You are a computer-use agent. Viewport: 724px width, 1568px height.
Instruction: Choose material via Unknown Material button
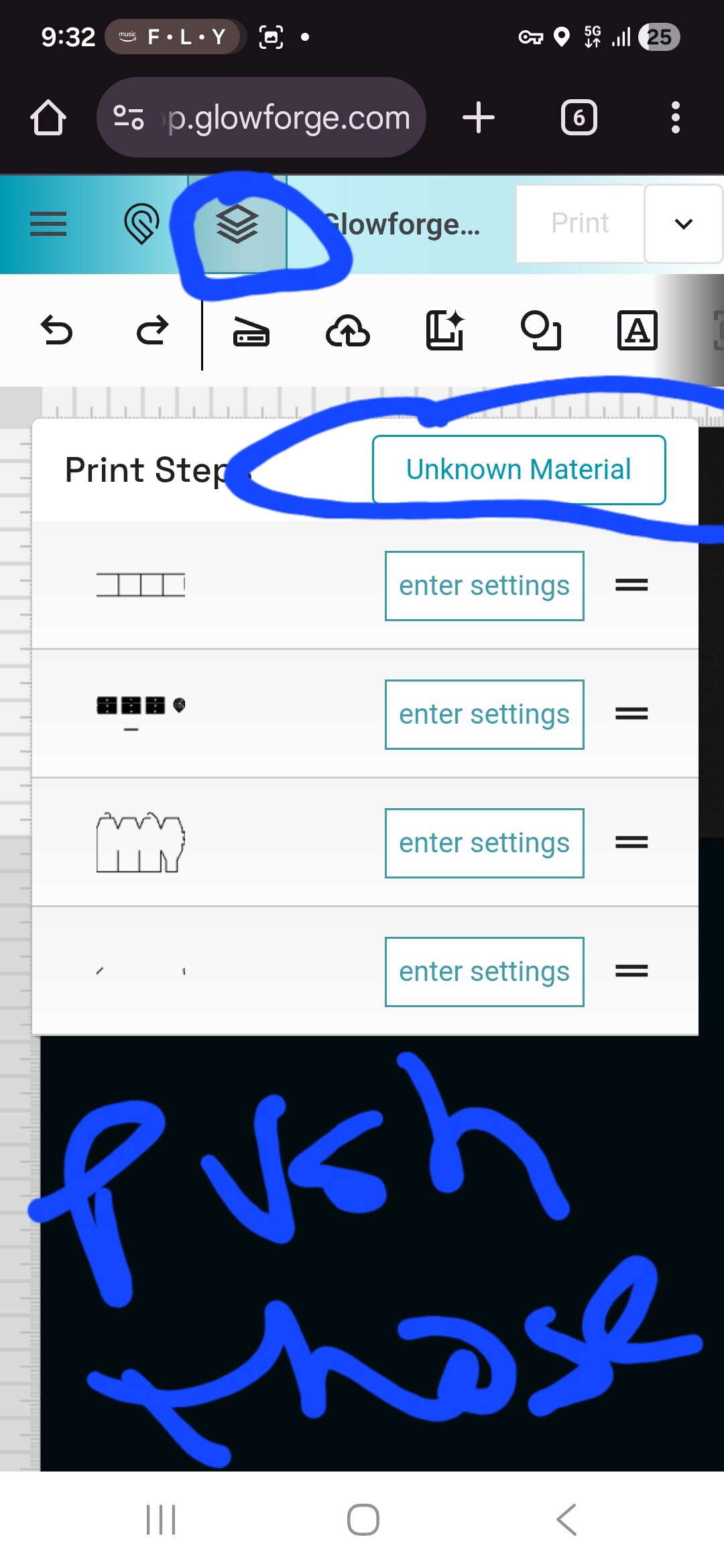(x=519, y=470)
